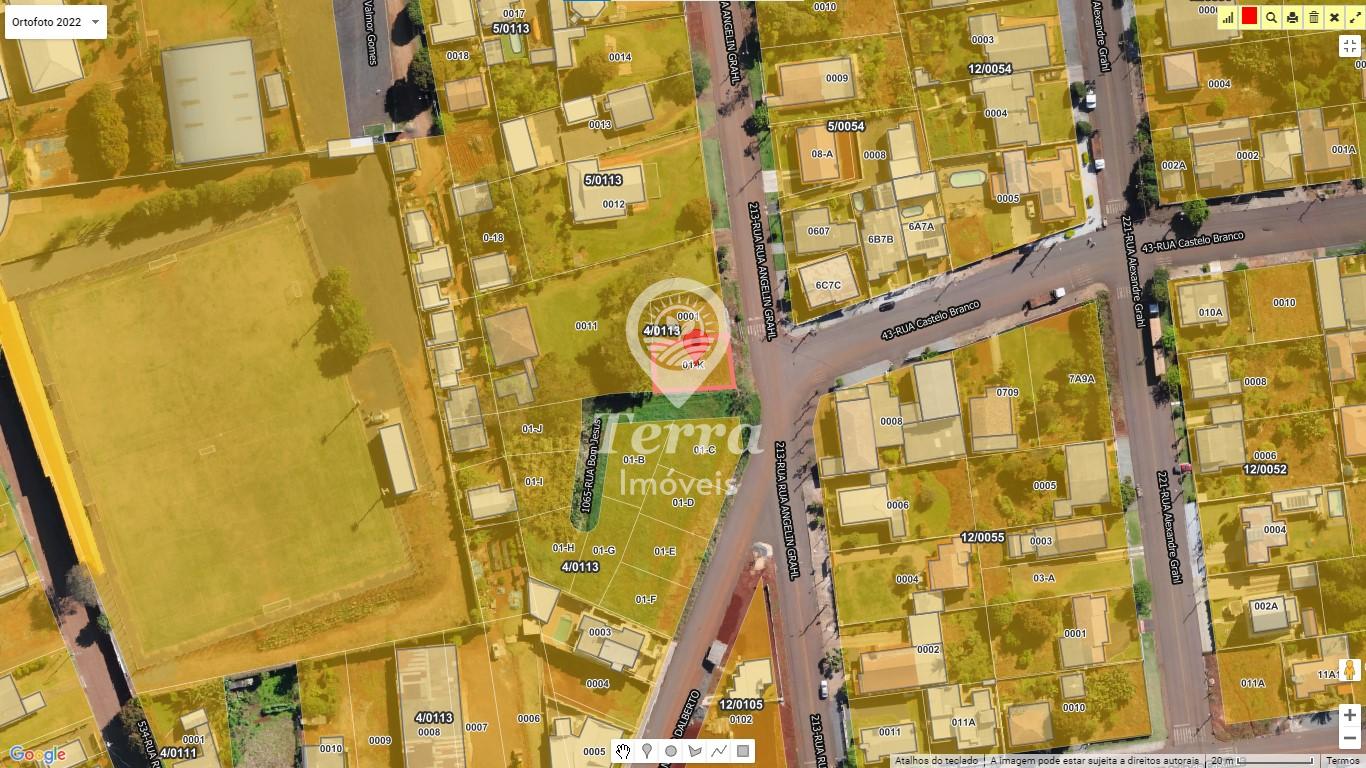Viewport: 1366px width, 768px height.
Task: Tap the trash can to delete drawings
Action: [x=1313, y=17]
